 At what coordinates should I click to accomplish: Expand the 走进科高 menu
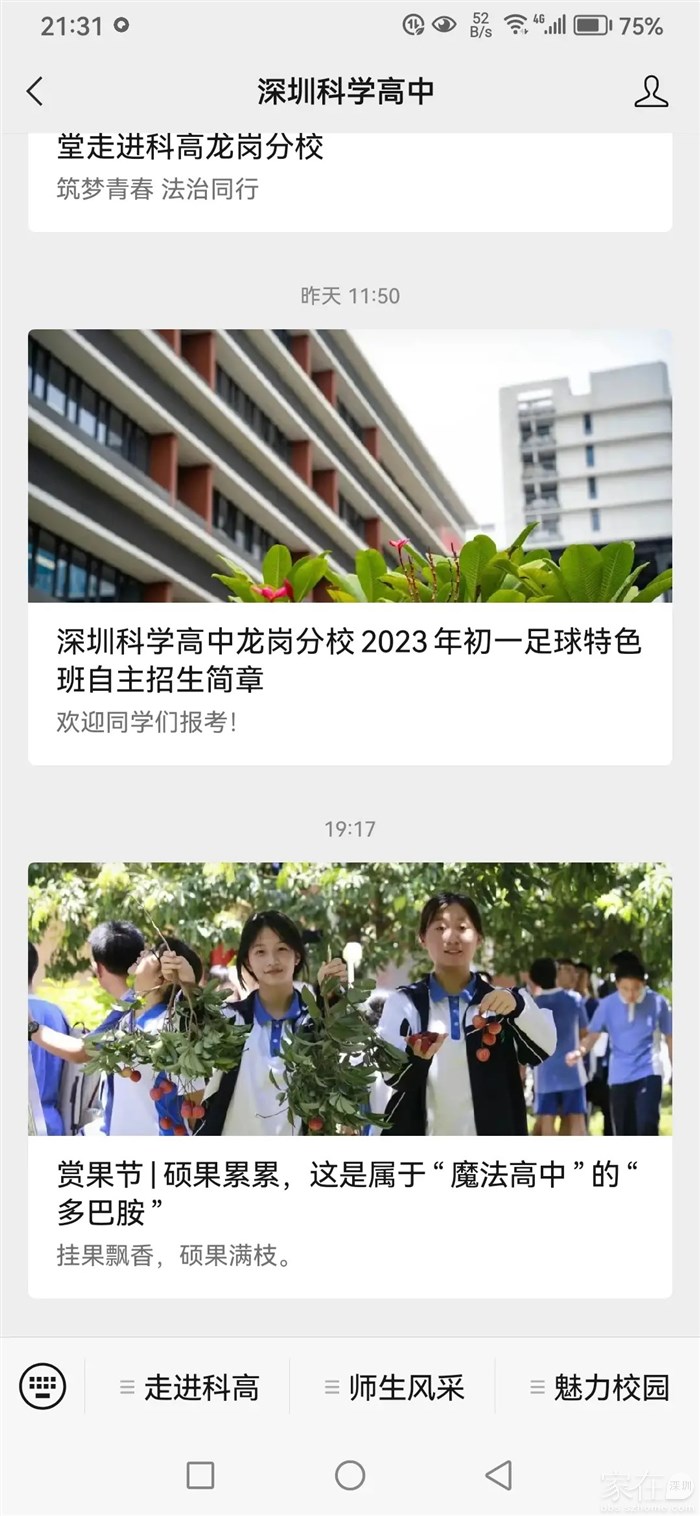coord(189,1387)
